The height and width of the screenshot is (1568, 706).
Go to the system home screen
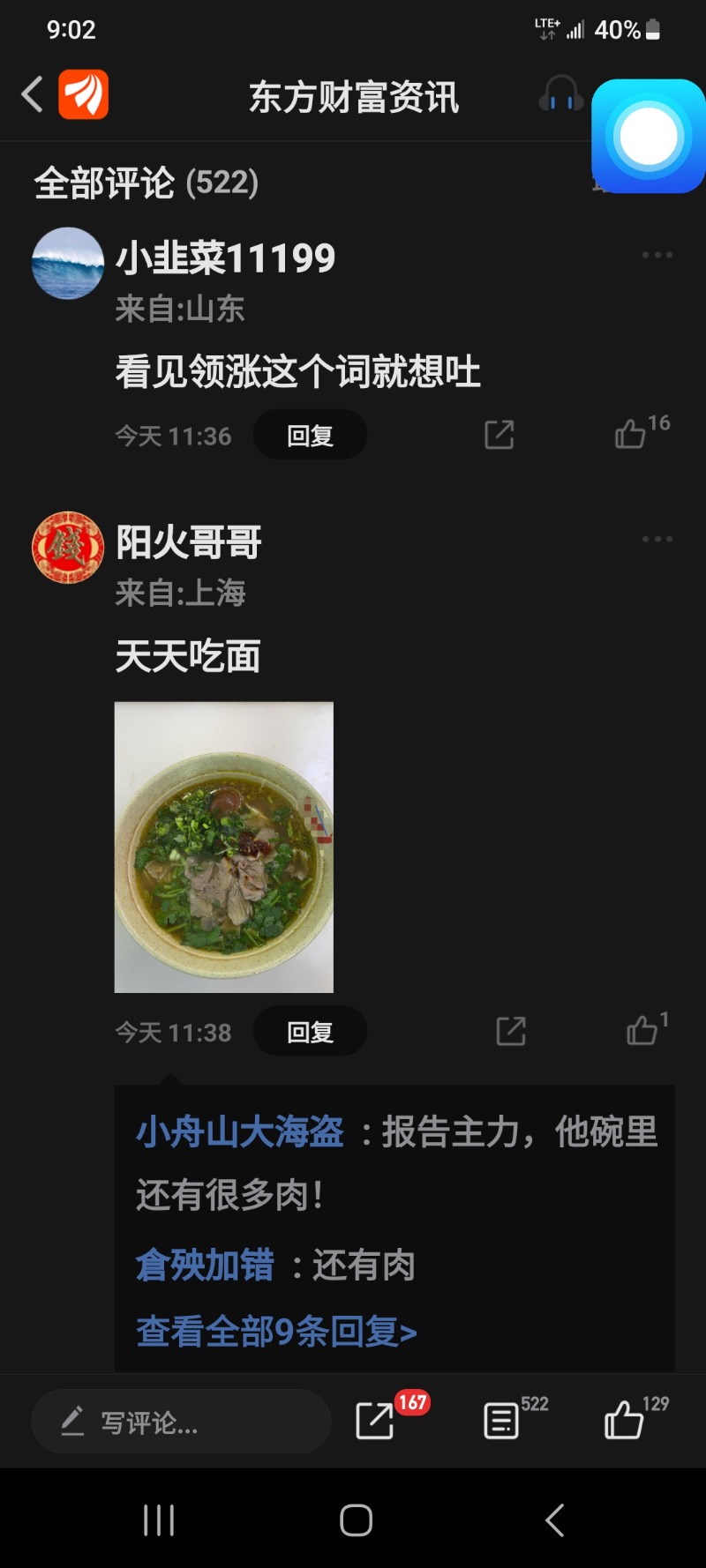[x=356, y=1519]
